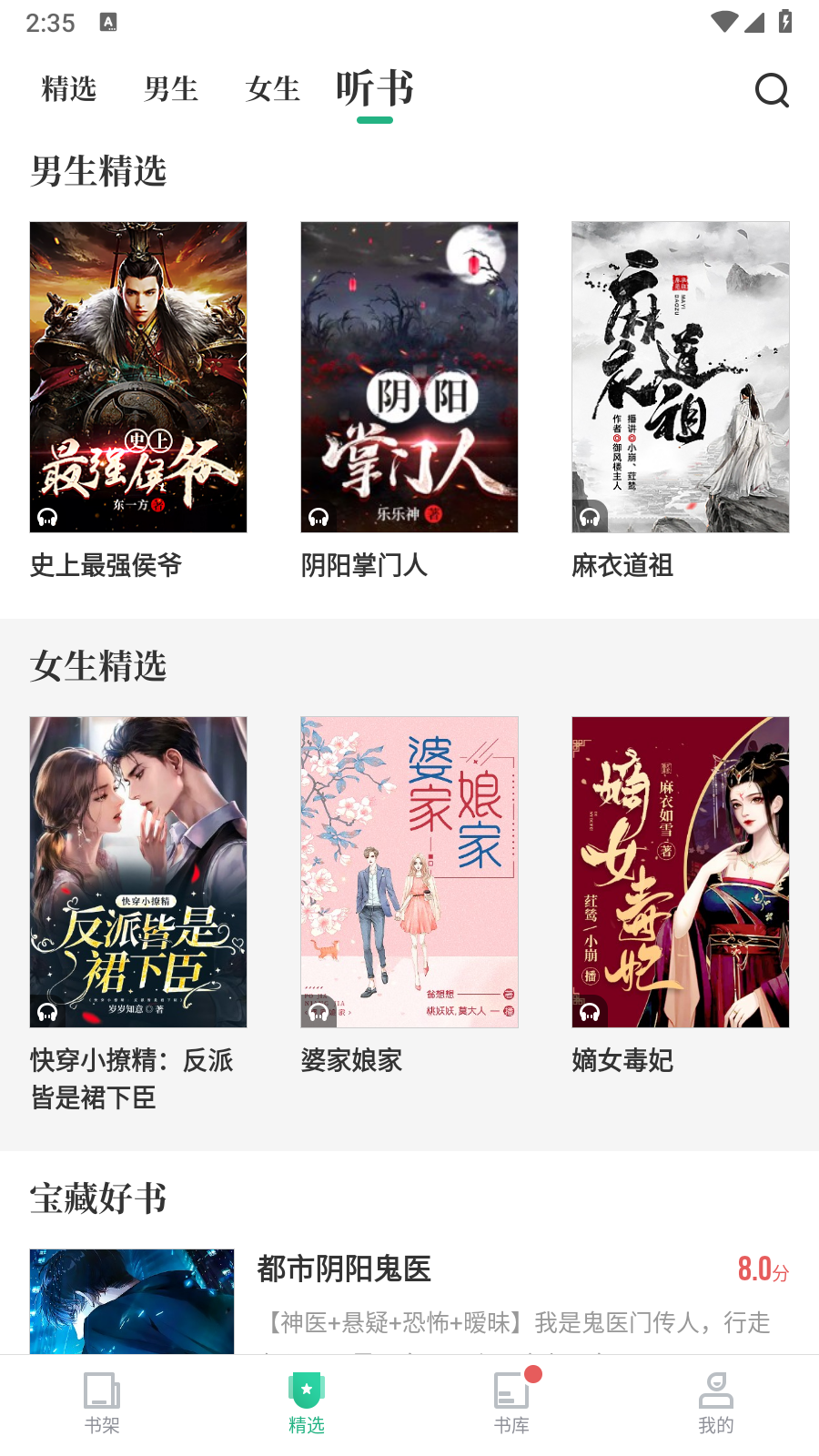Viewport: 819px width, 1456px height.
Task: Open the audiobook 婆家娘家
Action: pos(409,872)
